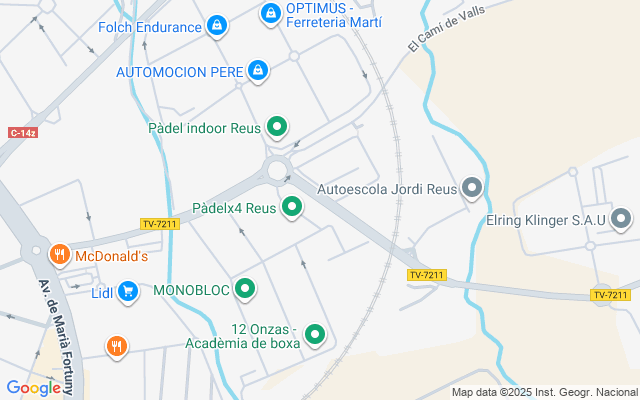Open the Pàdel indoor Reus place pin
The width and height of the screenshot is (640, 400).
(x=278, y=127)
